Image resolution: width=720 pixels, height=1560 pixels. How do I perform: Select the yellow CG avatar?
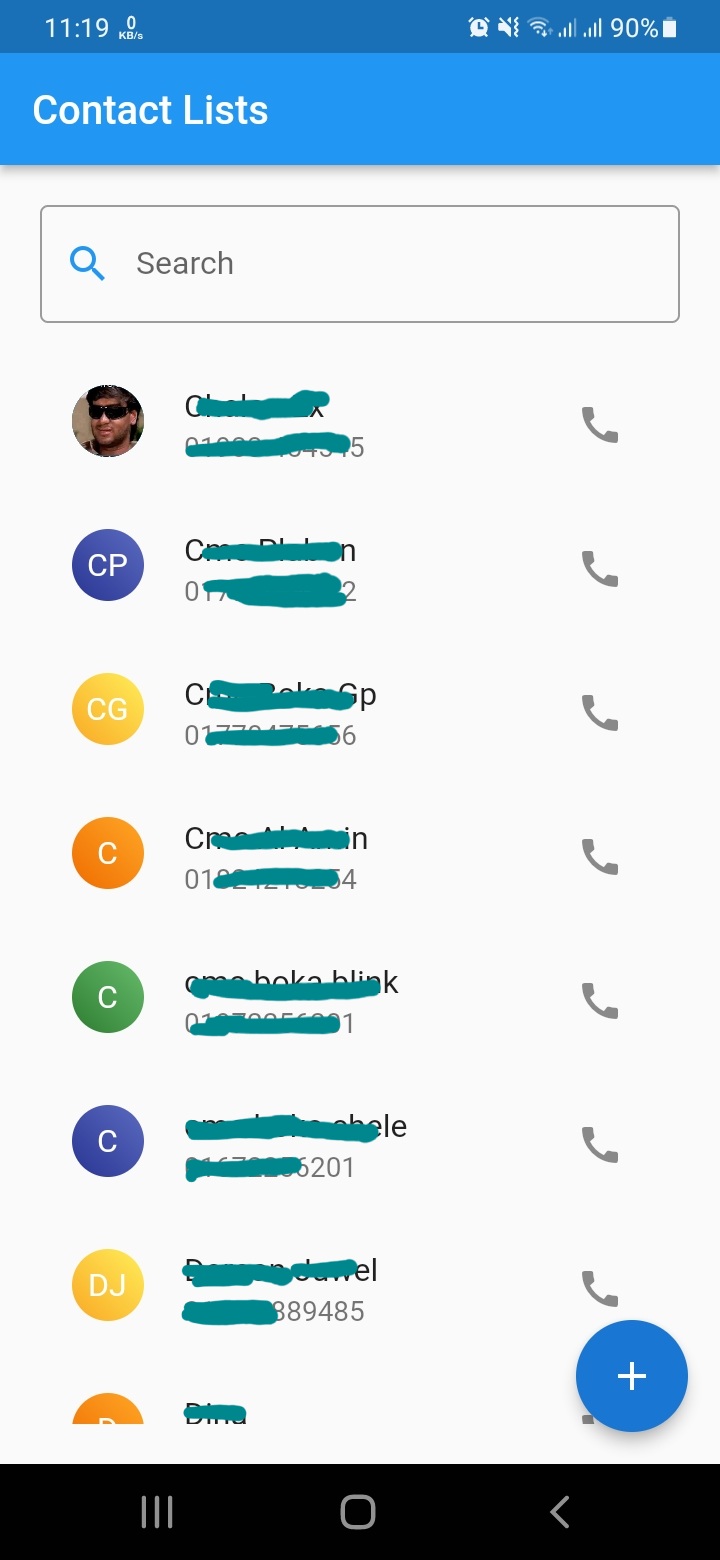click(107, 709)
